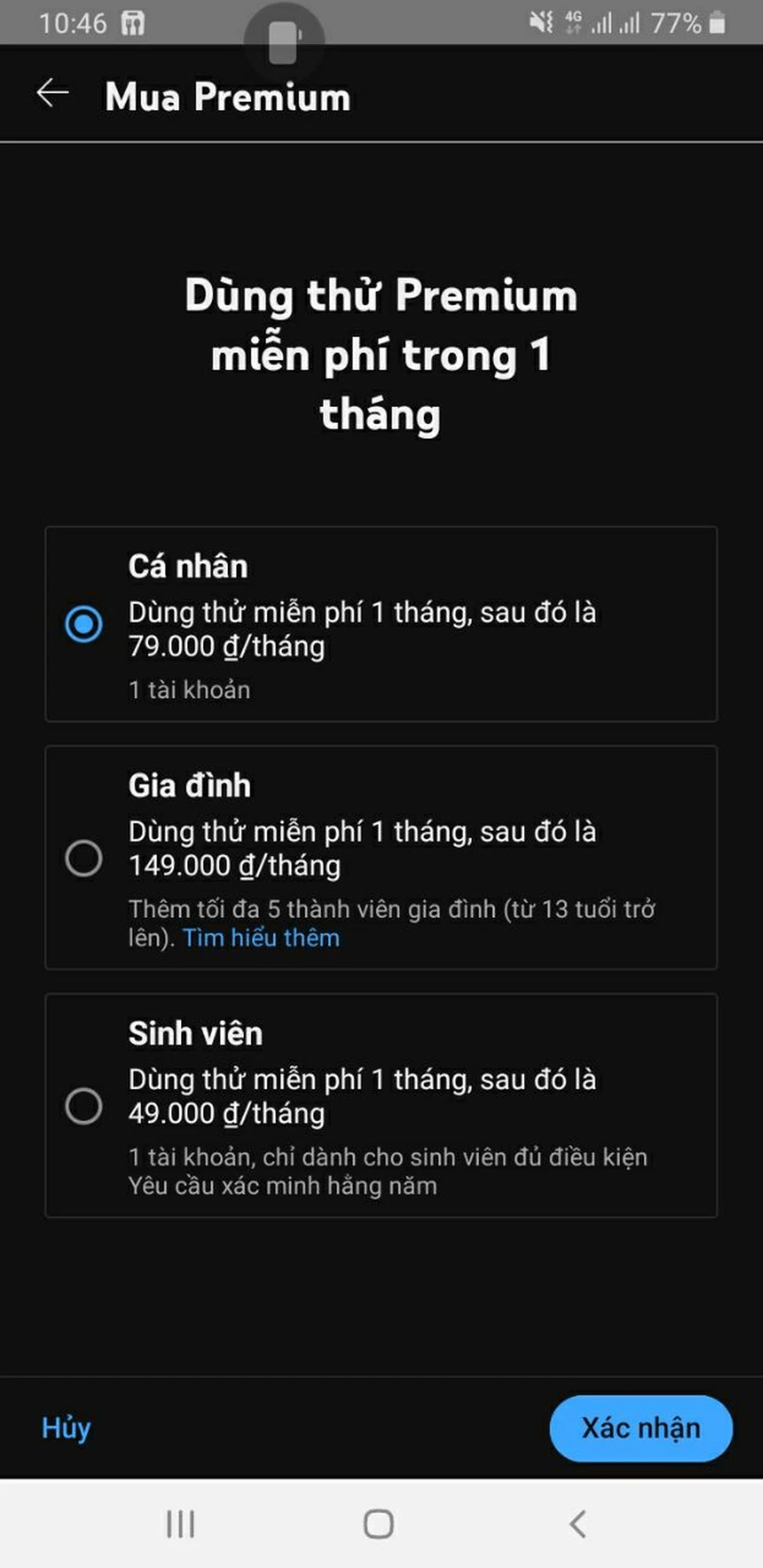
Task: Tap the recent apps button in navigation bar
Action: pos(180,1523)
